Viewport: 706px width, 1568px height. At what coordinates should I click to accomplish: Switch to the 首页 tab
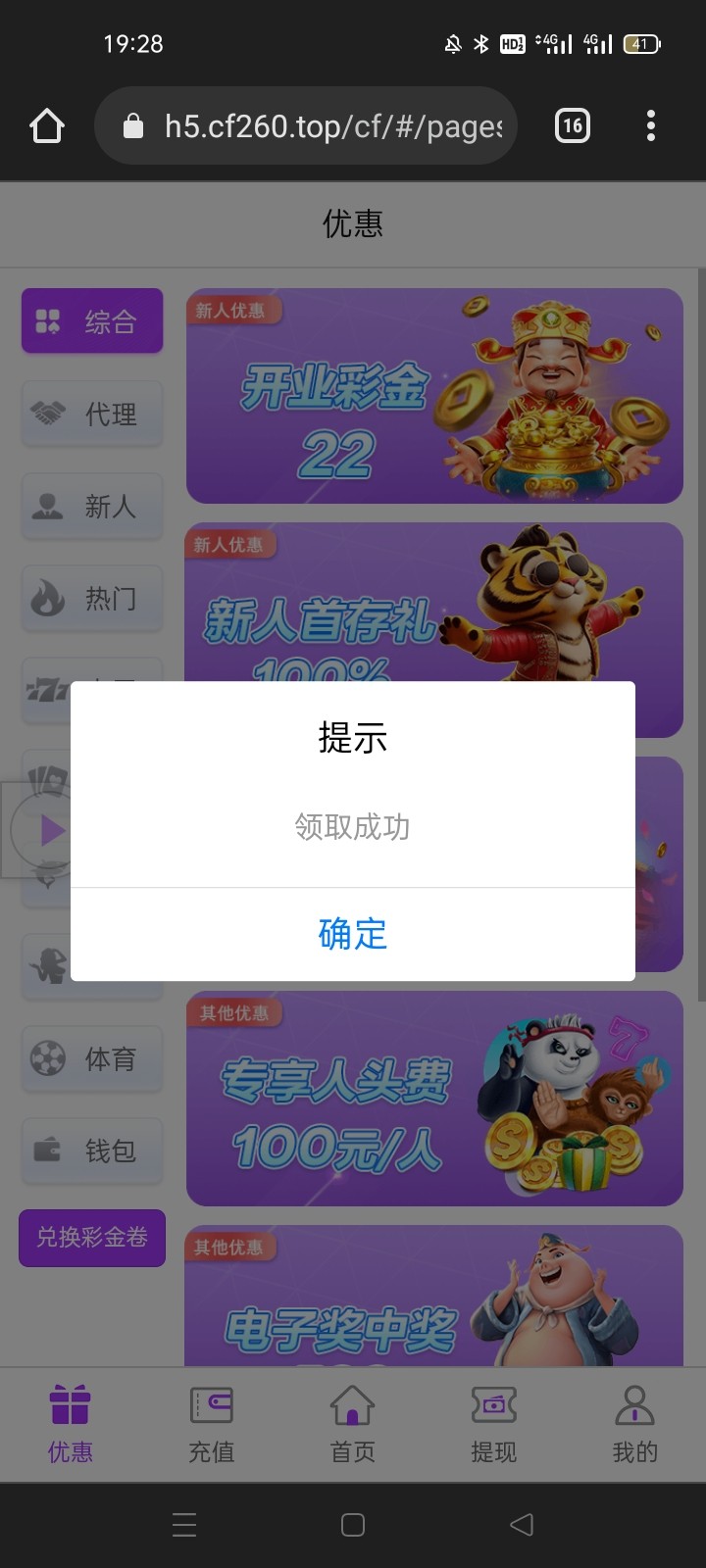click(353, 1424)
